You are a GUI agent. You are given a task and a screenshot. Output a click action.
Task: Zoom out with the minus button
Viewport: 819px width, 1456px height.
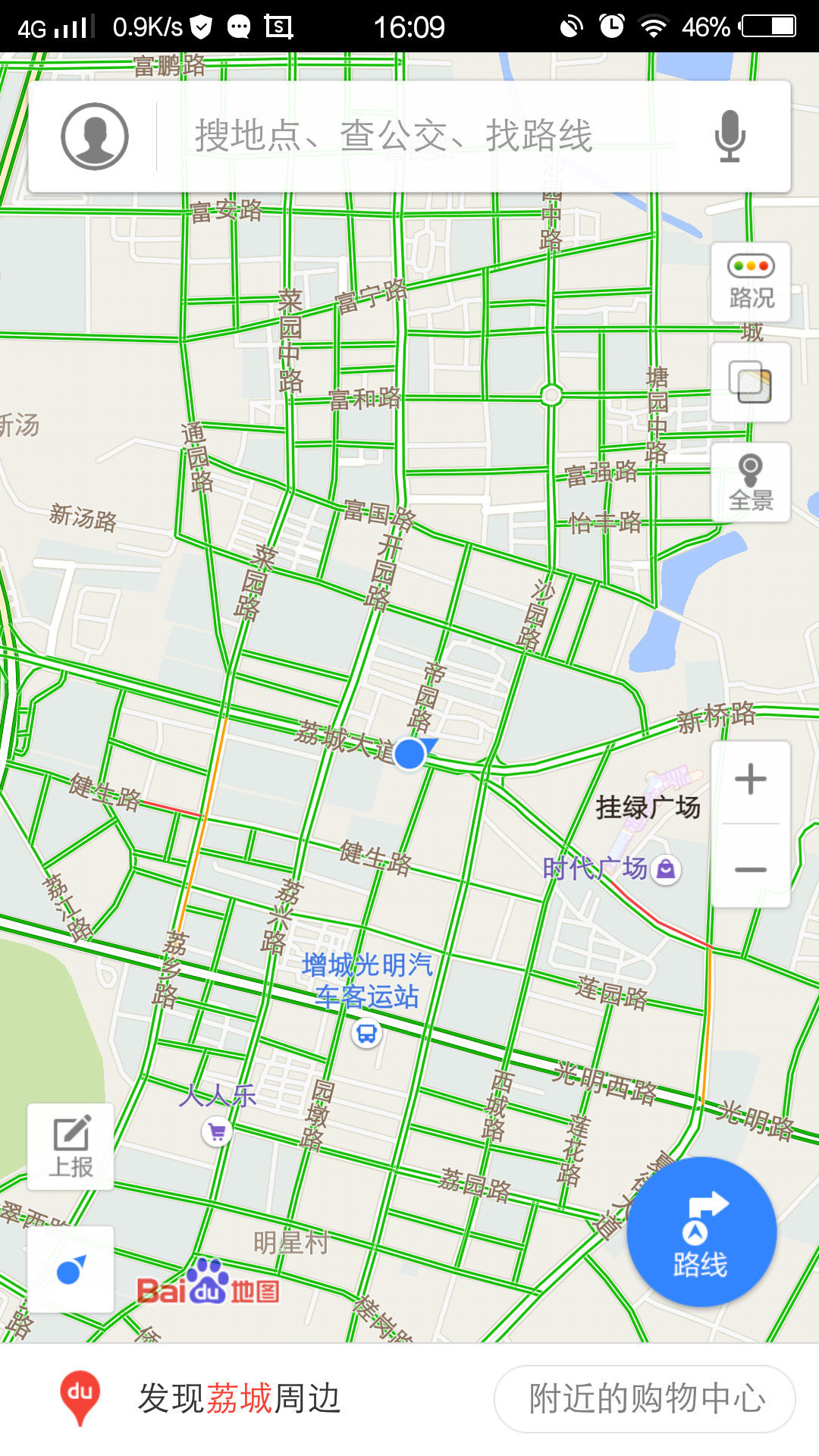point(751,869)
